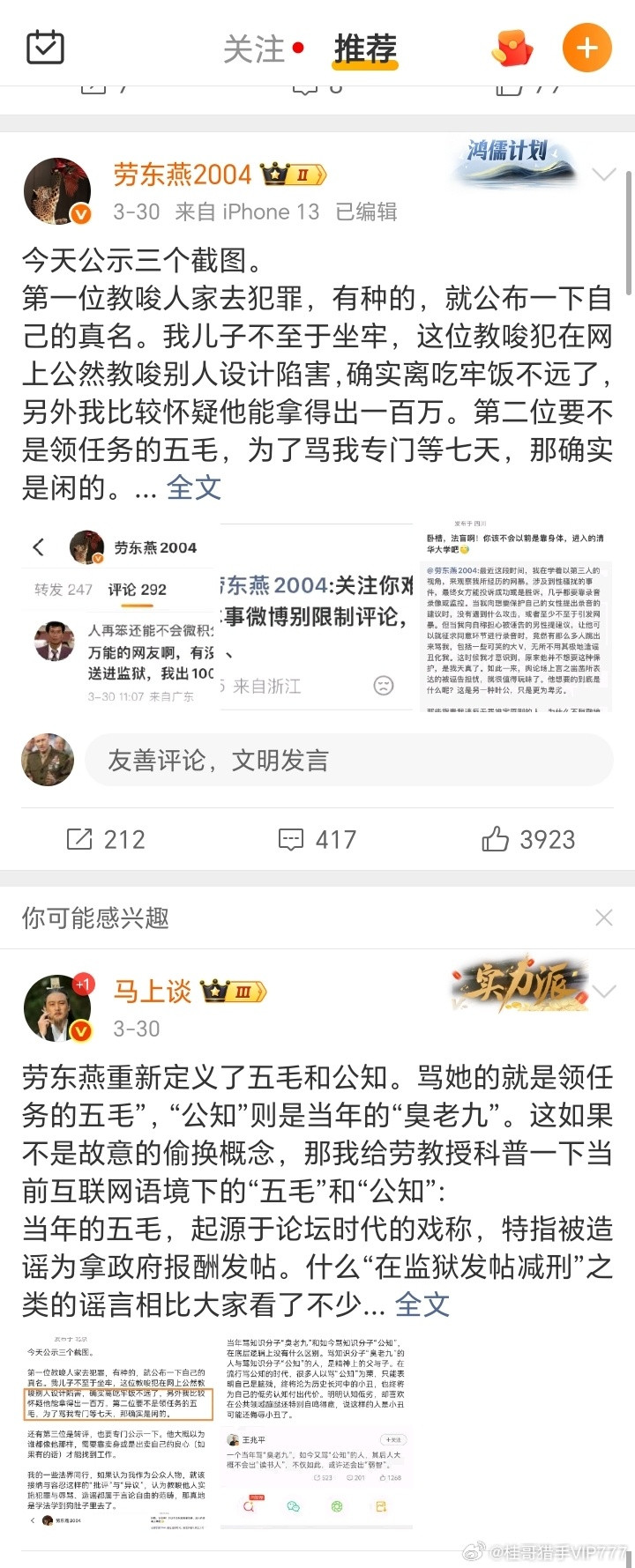Tap the crown level II badge beside 劳东燕2004
Viewport: 635px width, 1568px height.
293,174
